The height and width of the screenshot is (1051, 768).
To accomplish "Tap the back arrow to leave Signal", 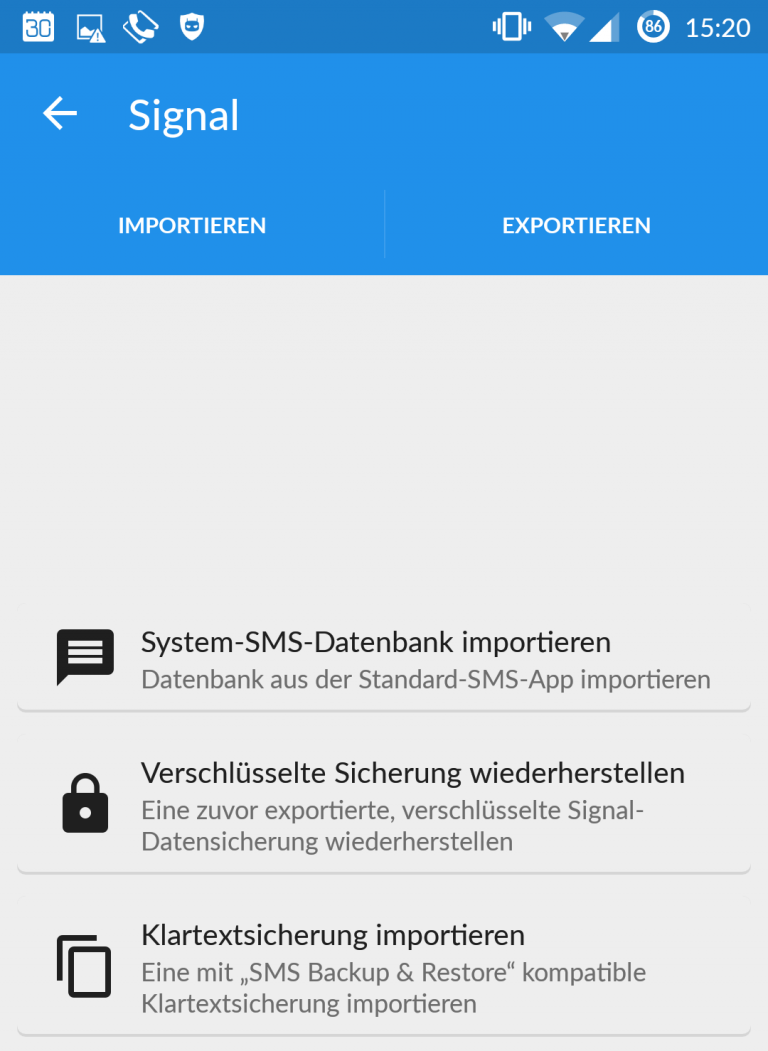I will tap(59, 113).
